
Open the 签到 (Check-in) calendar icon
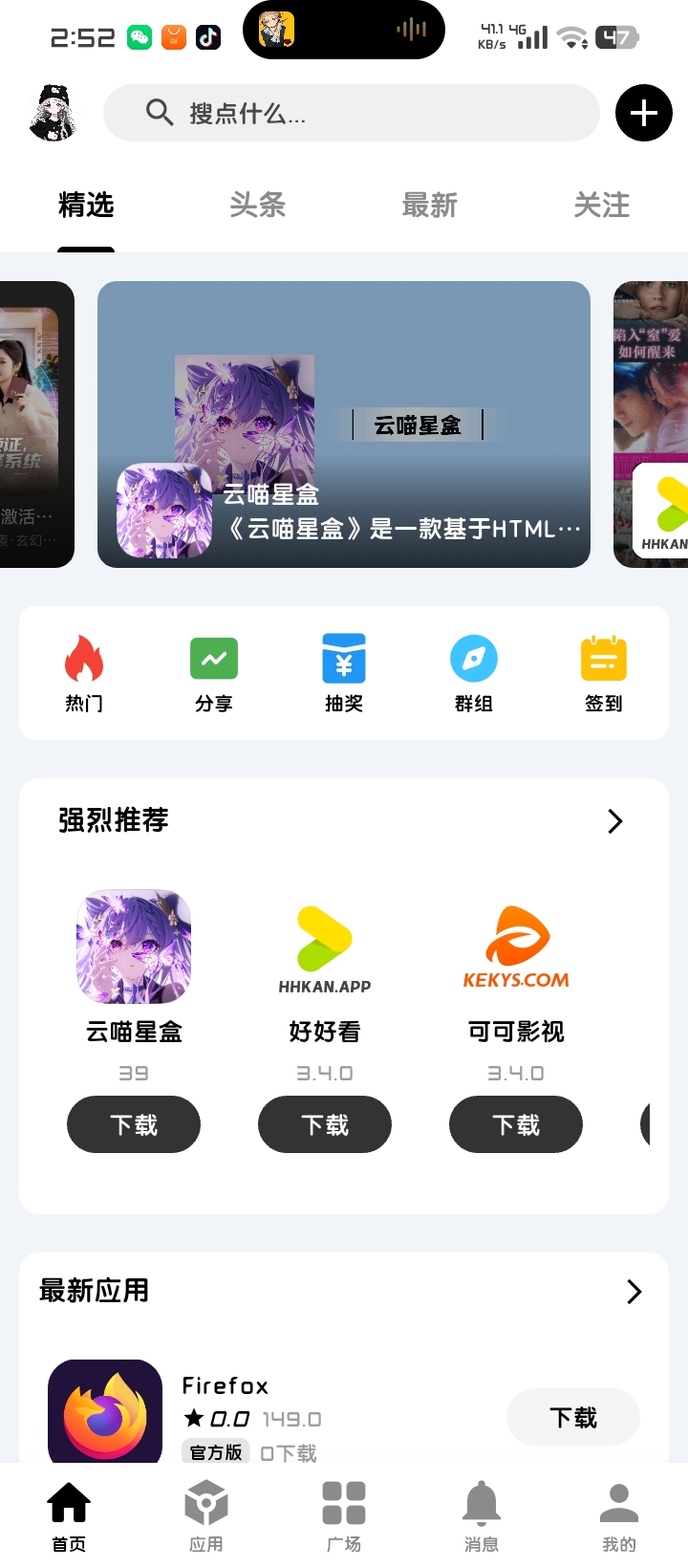[604, 659]
